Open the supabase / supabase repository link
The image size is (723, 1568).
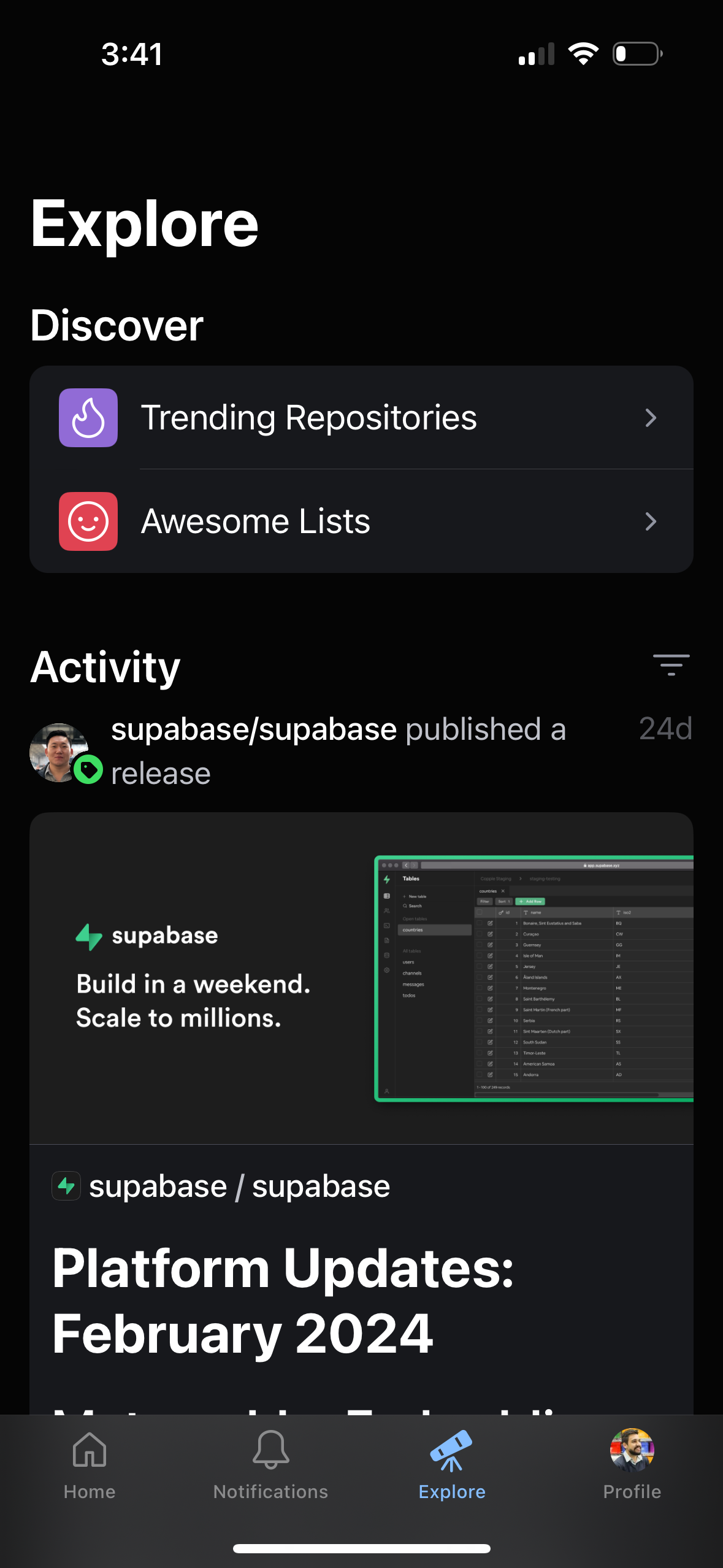pyautogui.click(x=239, y=1185)
